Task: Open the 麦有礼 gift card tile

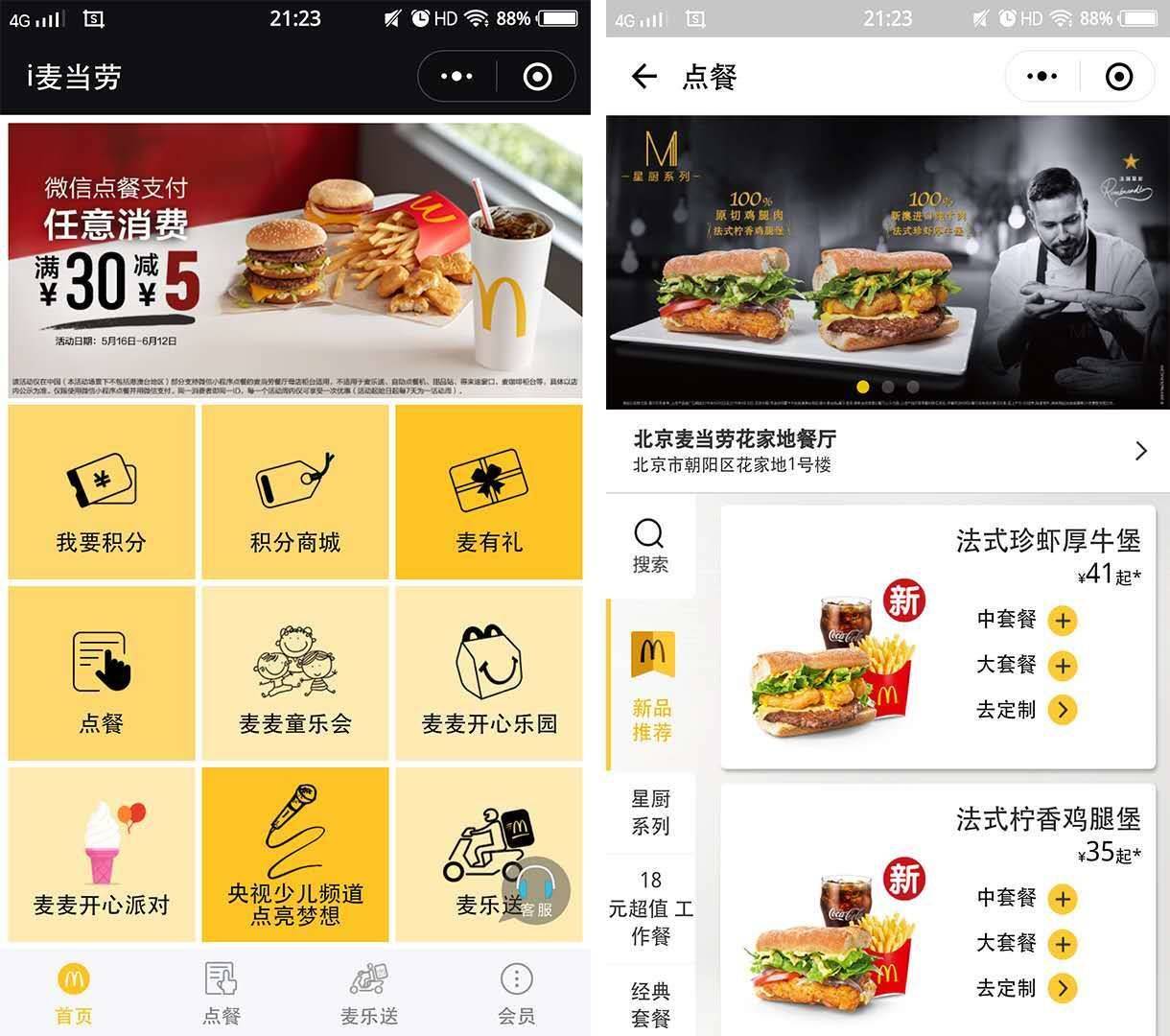Action: [x=489, y=492]
